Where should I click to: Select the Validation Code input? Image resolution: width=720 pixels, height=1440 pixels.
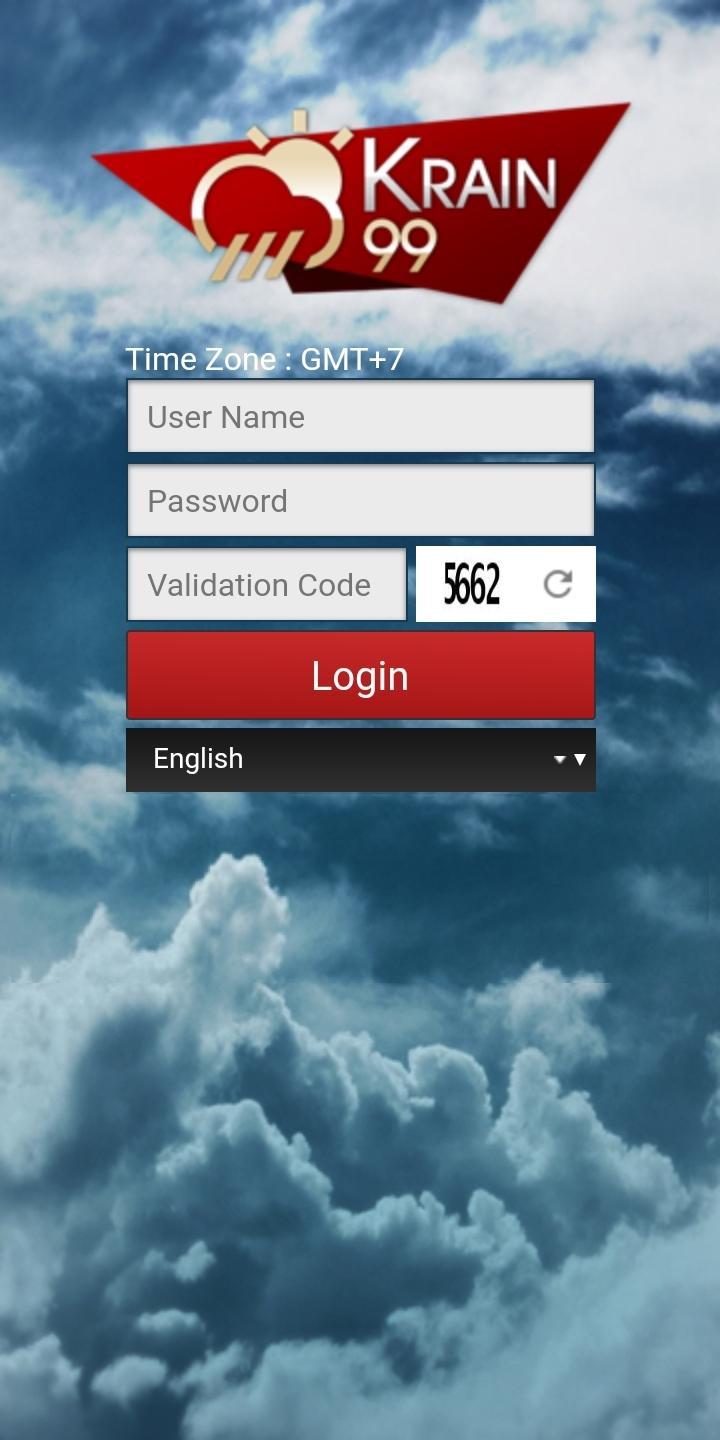(266, 585)
